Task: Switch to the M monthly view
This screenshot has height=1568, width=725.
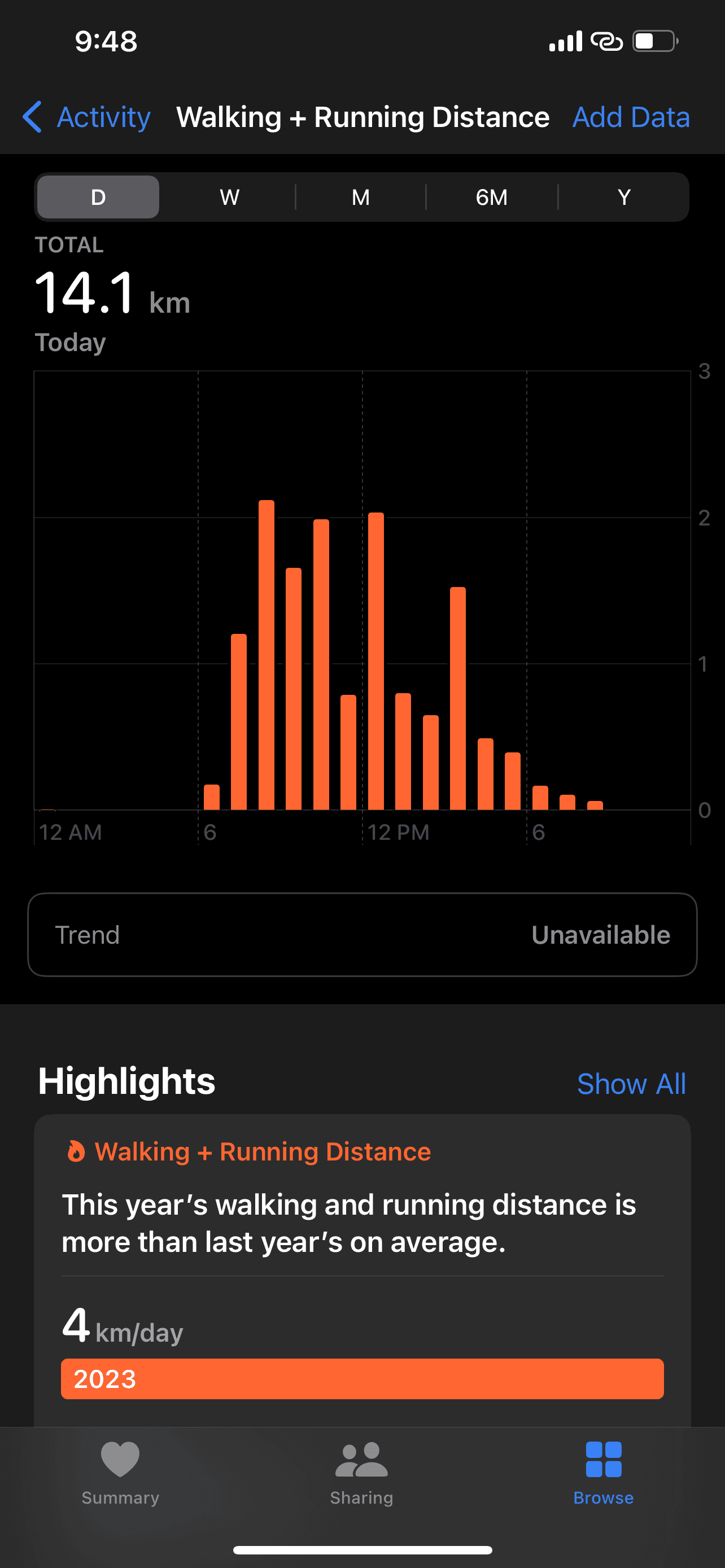Action: click(360, 197)
